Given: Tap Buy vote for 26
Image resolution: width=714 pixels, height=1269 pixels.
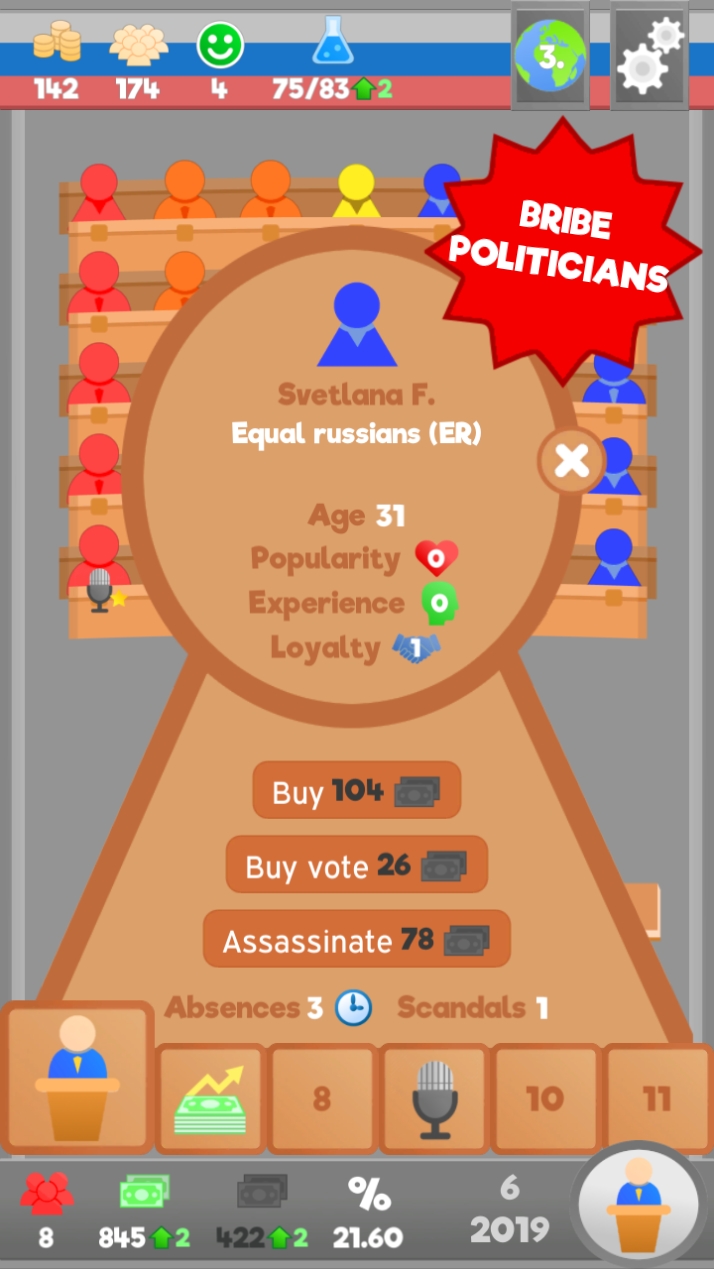Looking at the screenshot, I should pyautogui.click(x=357, y=865).
